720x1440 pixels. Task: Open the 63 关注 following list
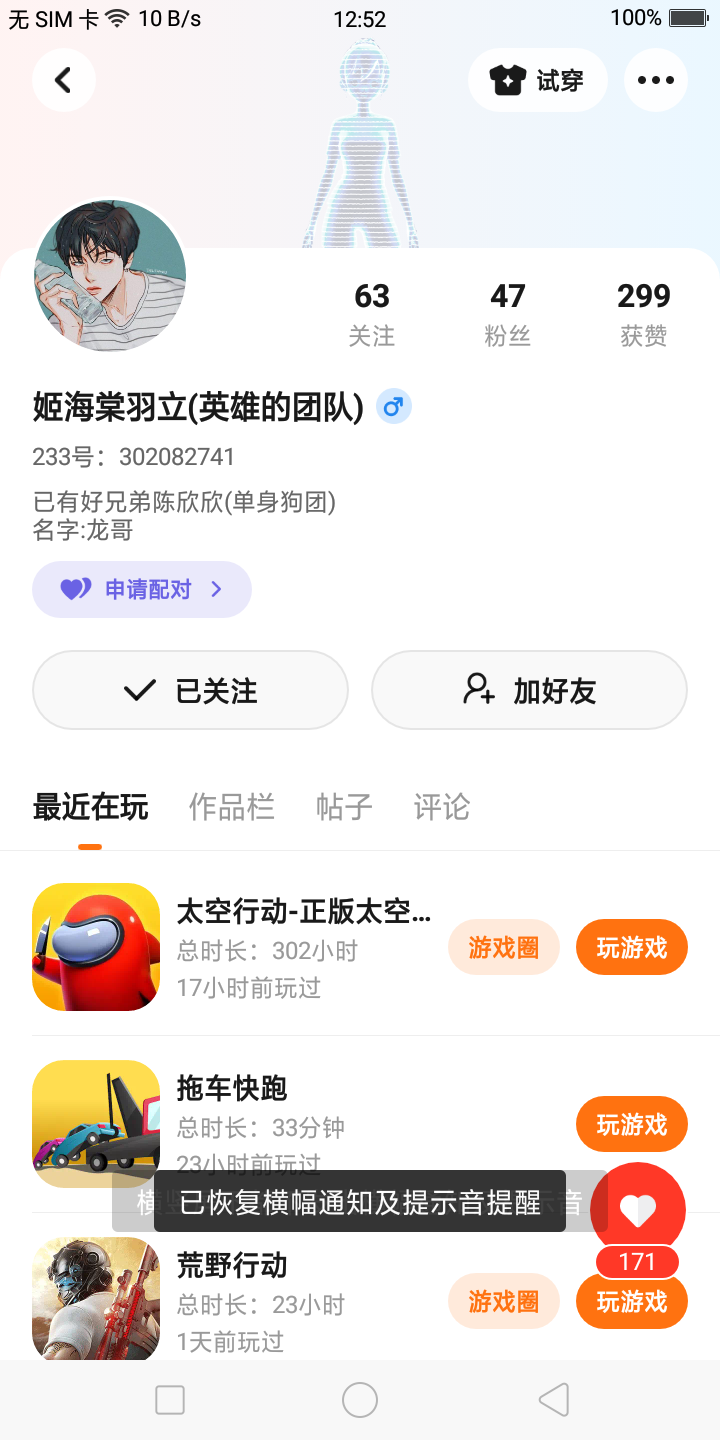[x=372, y=313]
